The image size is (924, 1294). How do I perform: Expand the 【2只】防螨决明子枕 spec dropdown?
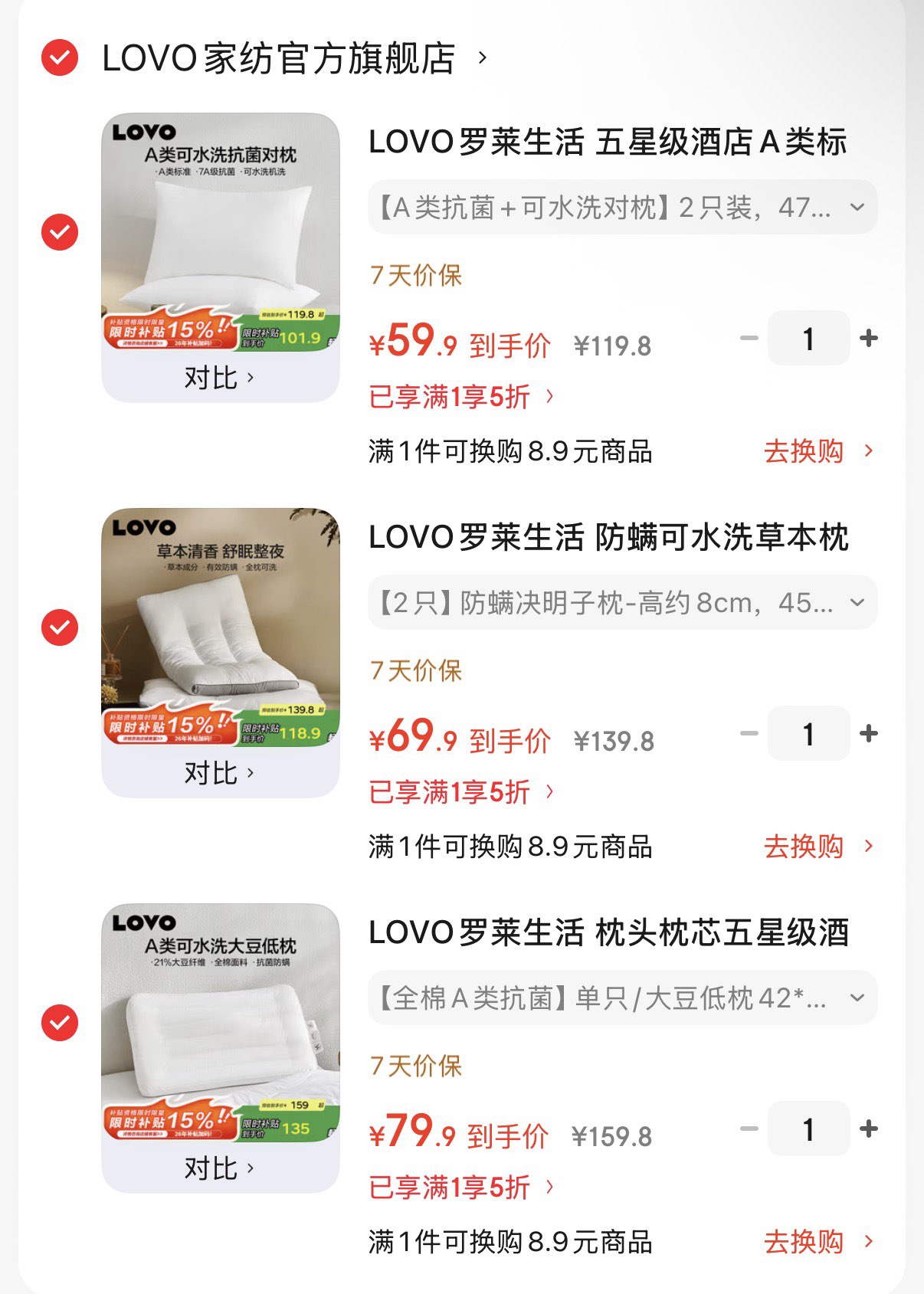point(622,603)
